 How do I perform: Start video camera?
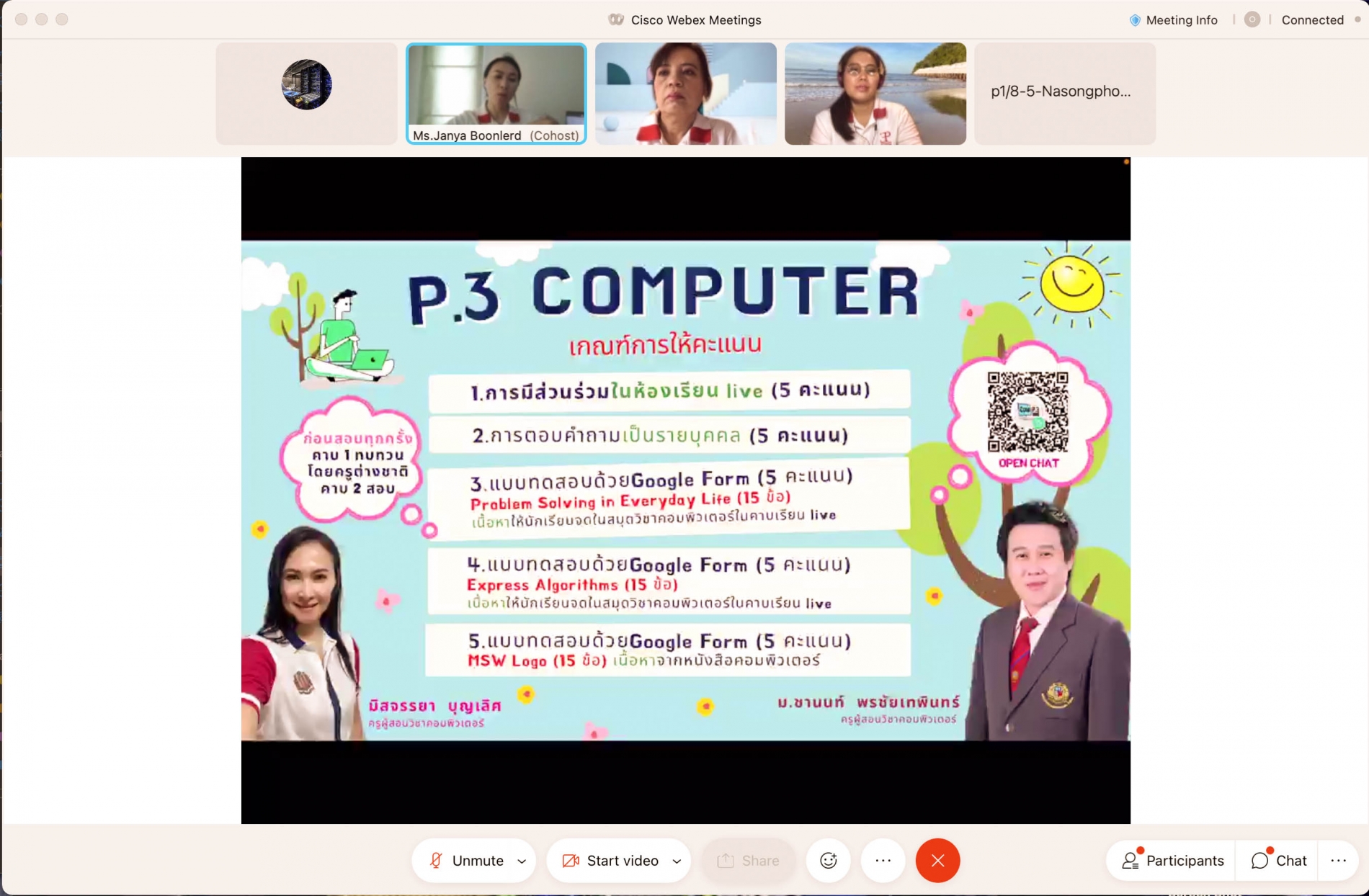pos(610,860)
